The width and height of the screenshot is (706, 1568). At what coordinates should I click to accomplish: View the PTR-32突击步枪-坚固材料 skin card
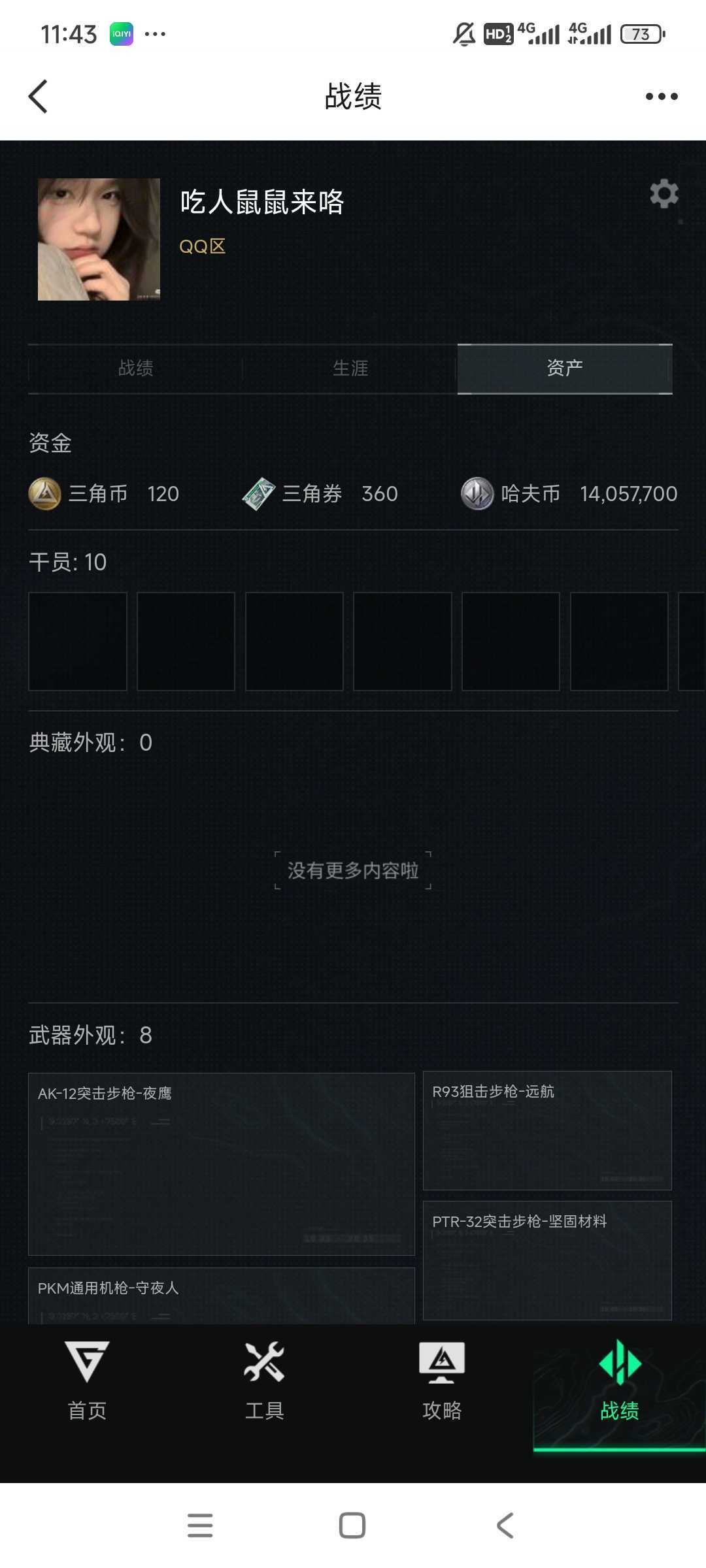[547, 1260]
